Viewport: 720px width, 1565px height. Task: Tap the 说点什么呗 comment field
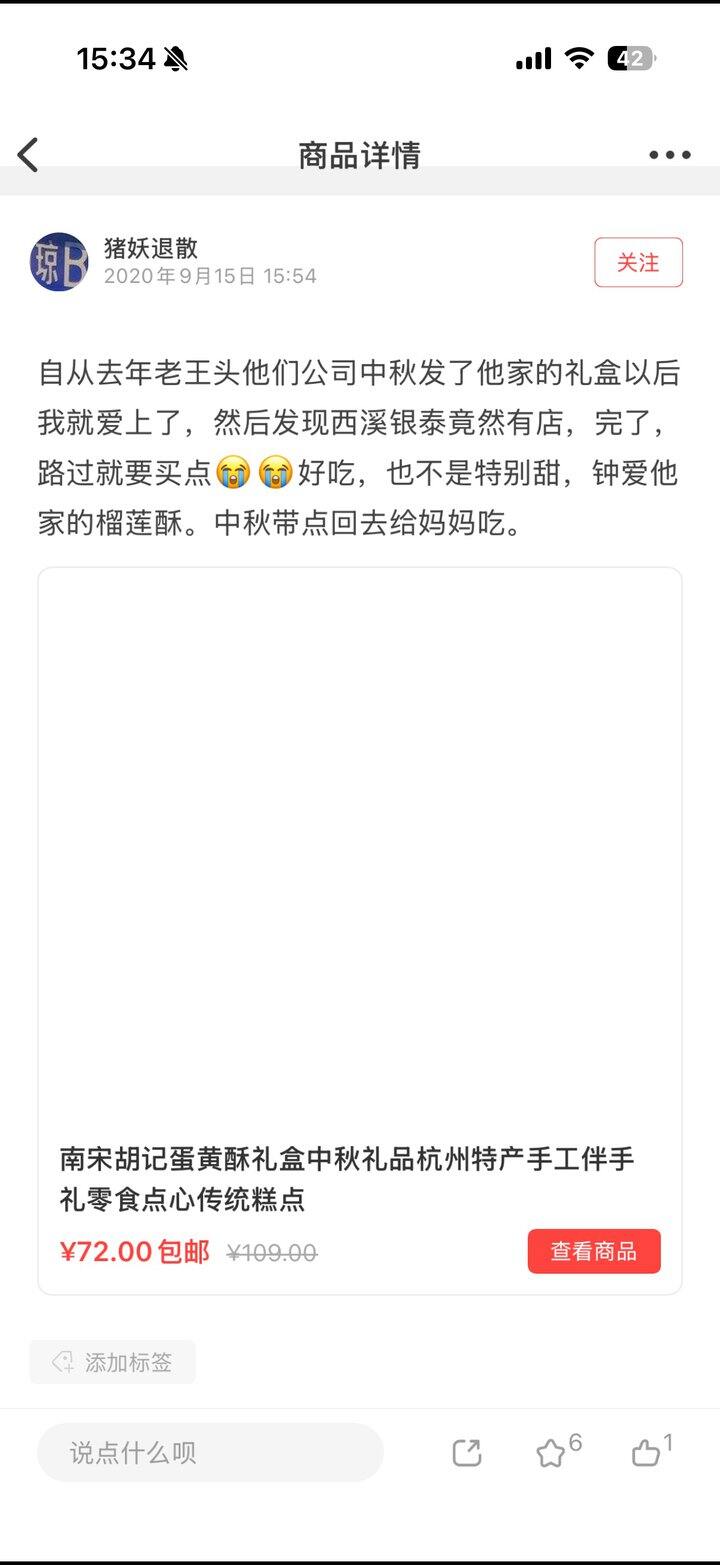(x=210, y=1452)
